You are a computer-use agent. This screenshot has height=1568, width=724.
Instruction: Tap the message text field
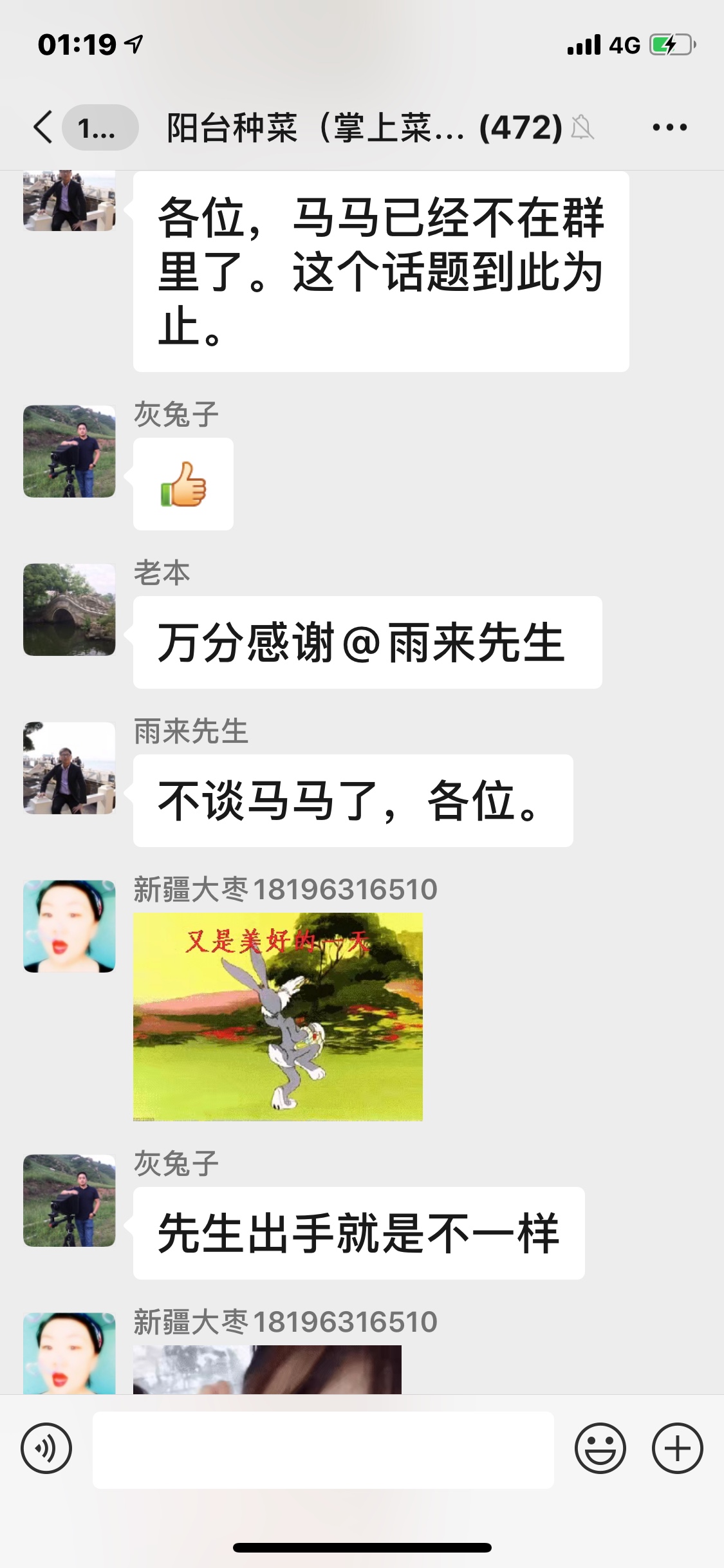(323, 1450)
